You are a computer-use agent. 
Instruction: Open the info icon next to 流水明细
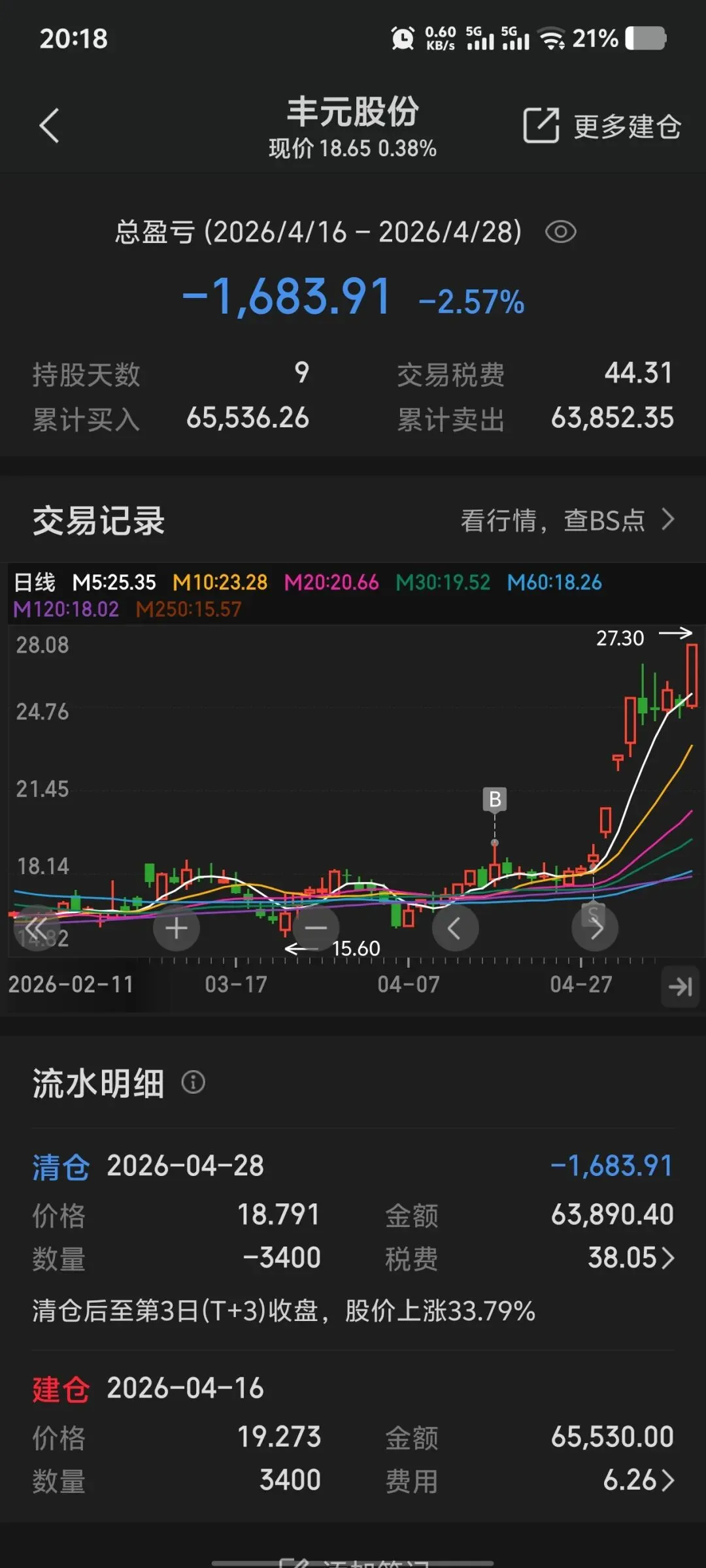193,1083
